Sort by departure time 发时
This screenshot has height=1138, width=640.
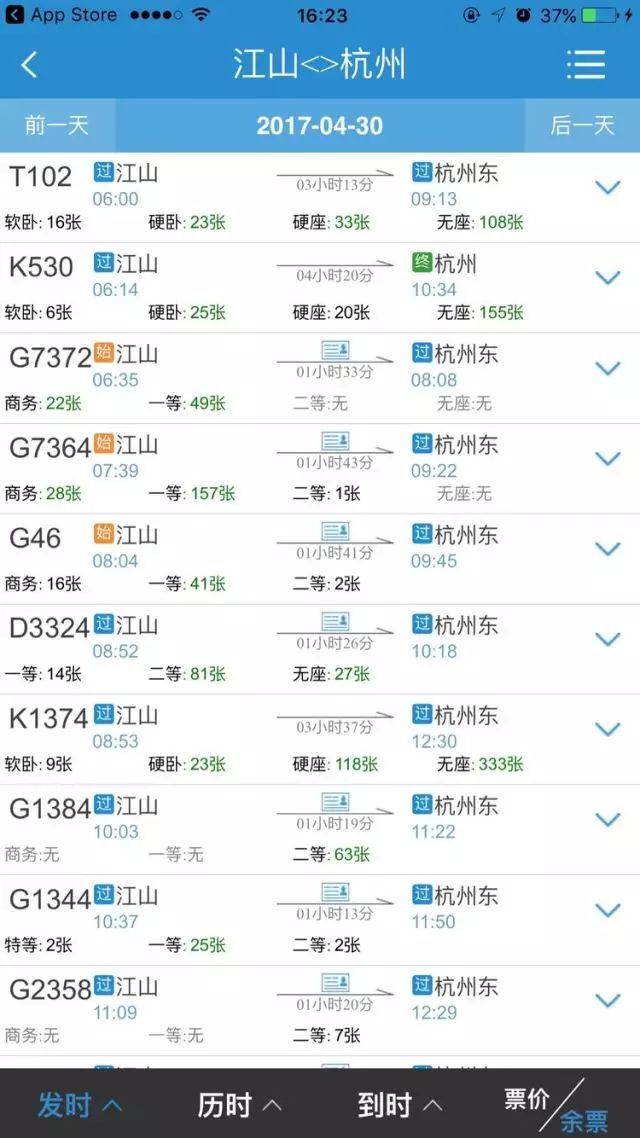(x=80, y=1105)
